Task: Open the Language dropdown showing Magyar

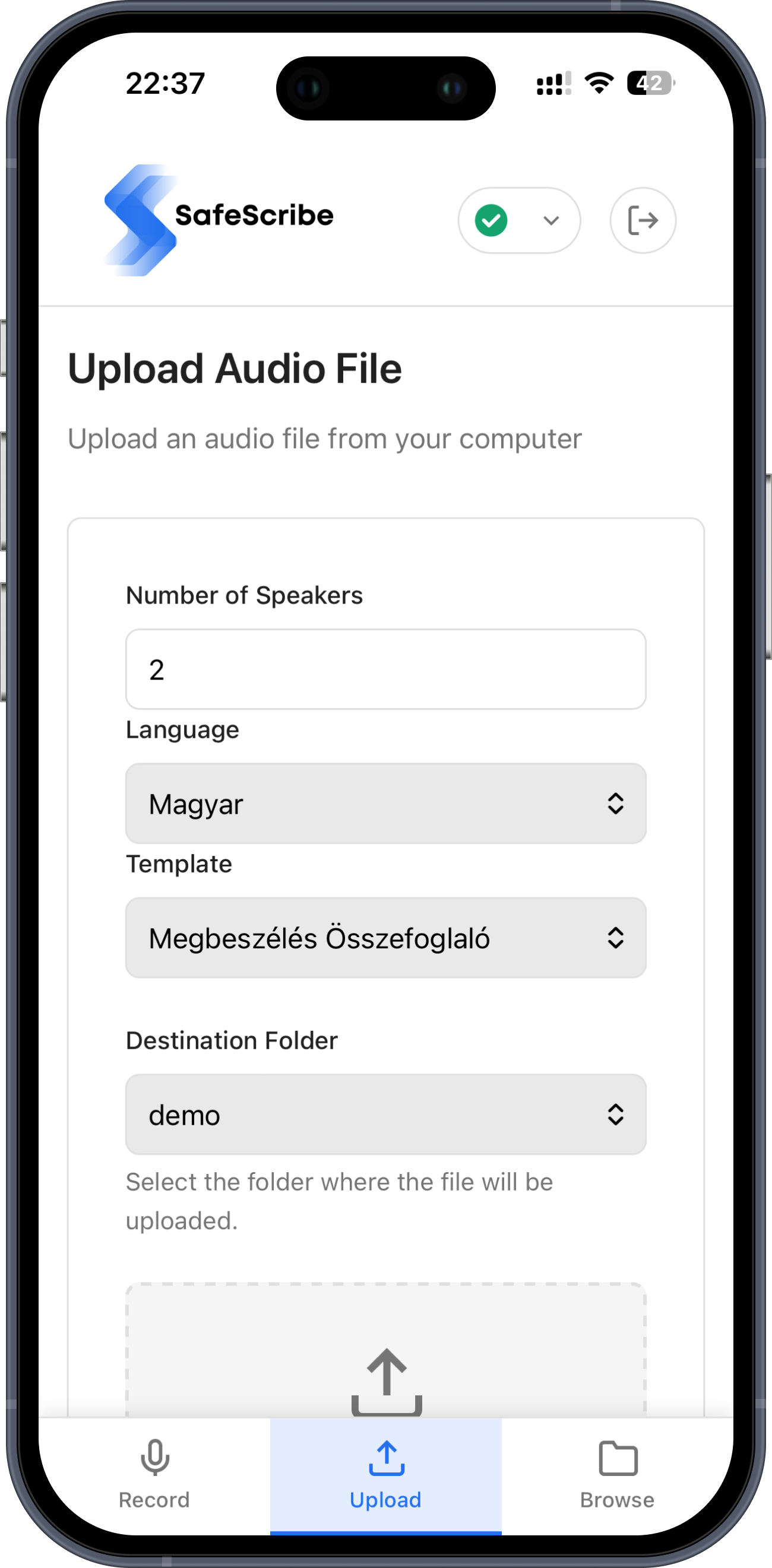Action: pos(385,804)
